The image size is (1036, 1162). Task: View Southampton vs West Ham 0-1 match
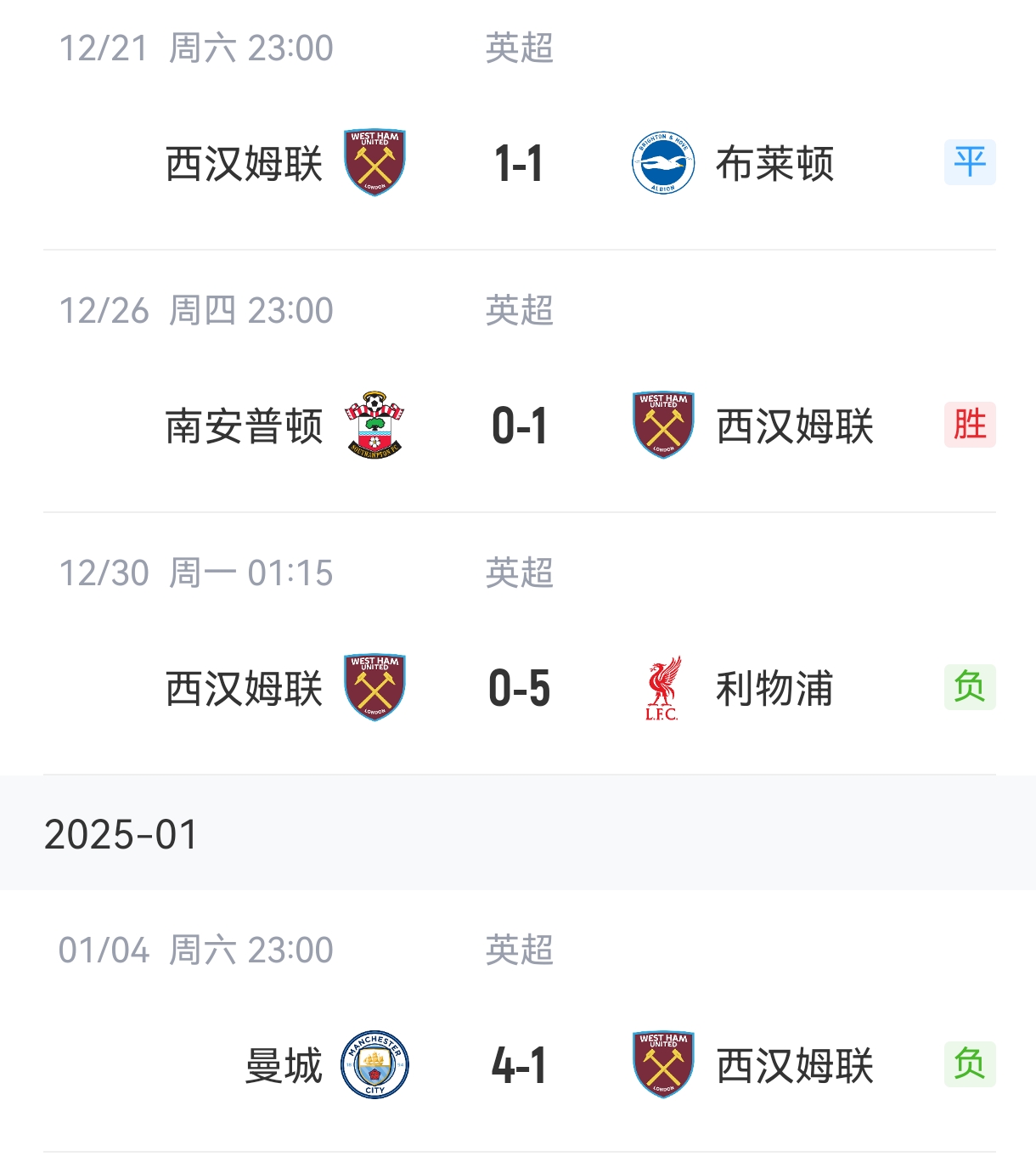[x=519, y=426]
